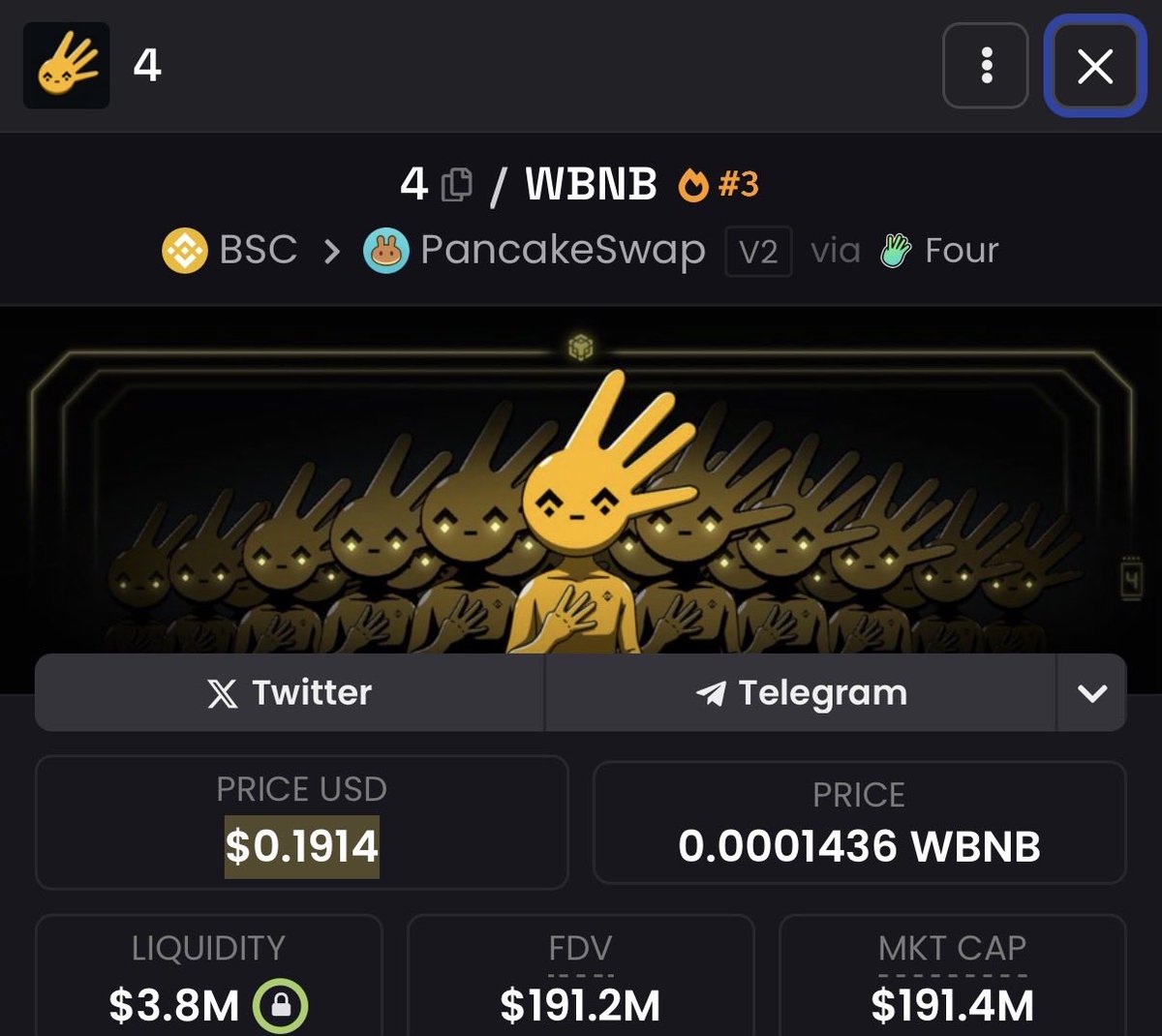Expand more social links dropdown
Viewport: 1162px width, 1036px height.
(1091, 692)
